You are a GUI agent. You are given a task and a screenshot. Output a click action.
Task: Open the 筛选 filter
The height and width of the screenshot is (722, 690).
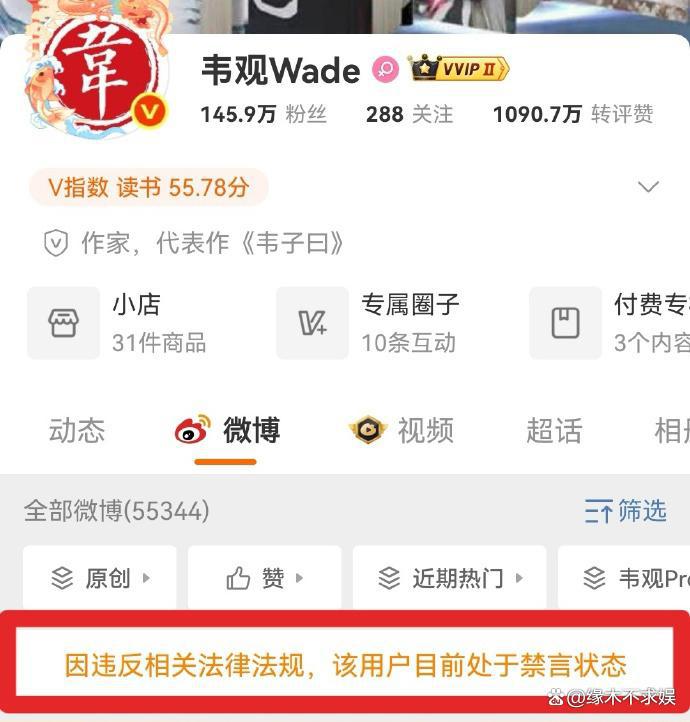(x=626, y=511)
